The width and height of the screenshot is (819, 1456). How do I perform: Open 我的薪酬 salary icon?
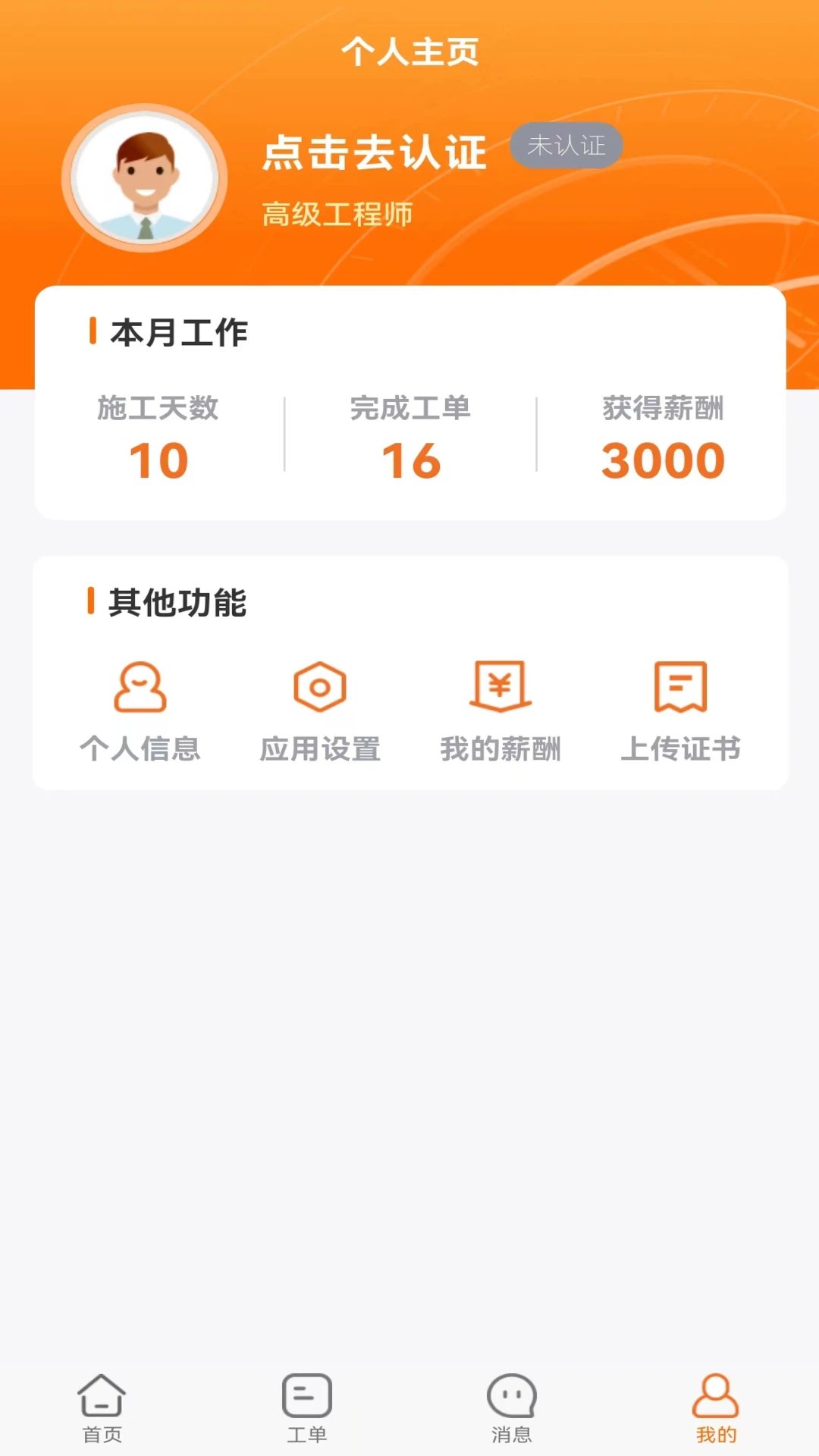click(x=500, y=687)
